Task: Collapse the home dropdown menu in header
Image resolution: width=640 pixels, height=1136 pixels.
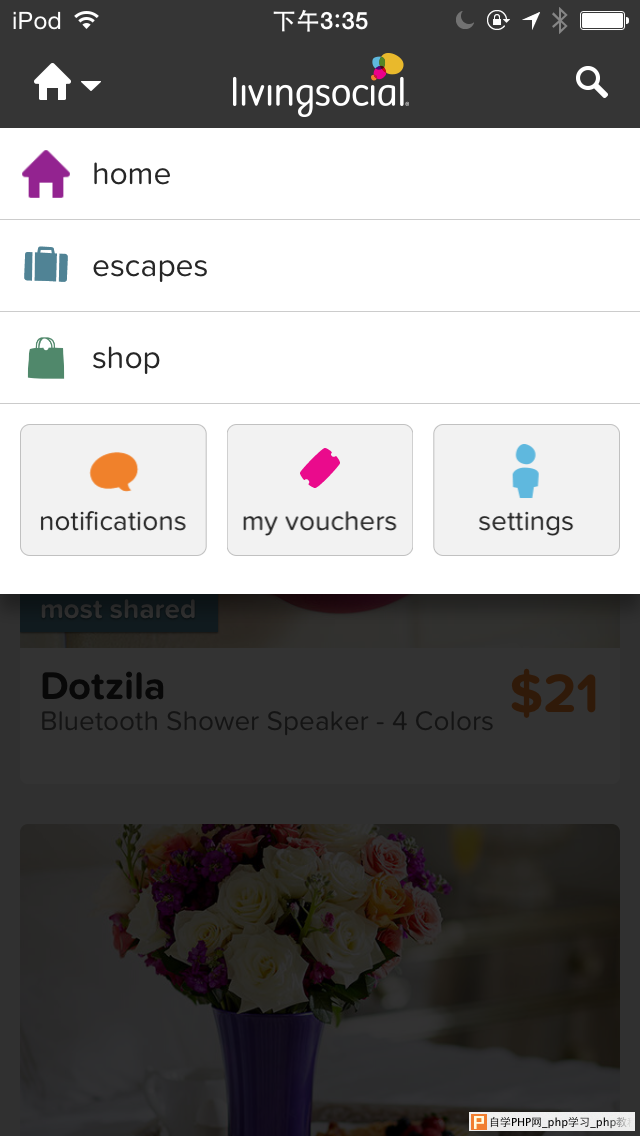Action: click(67, 84)
